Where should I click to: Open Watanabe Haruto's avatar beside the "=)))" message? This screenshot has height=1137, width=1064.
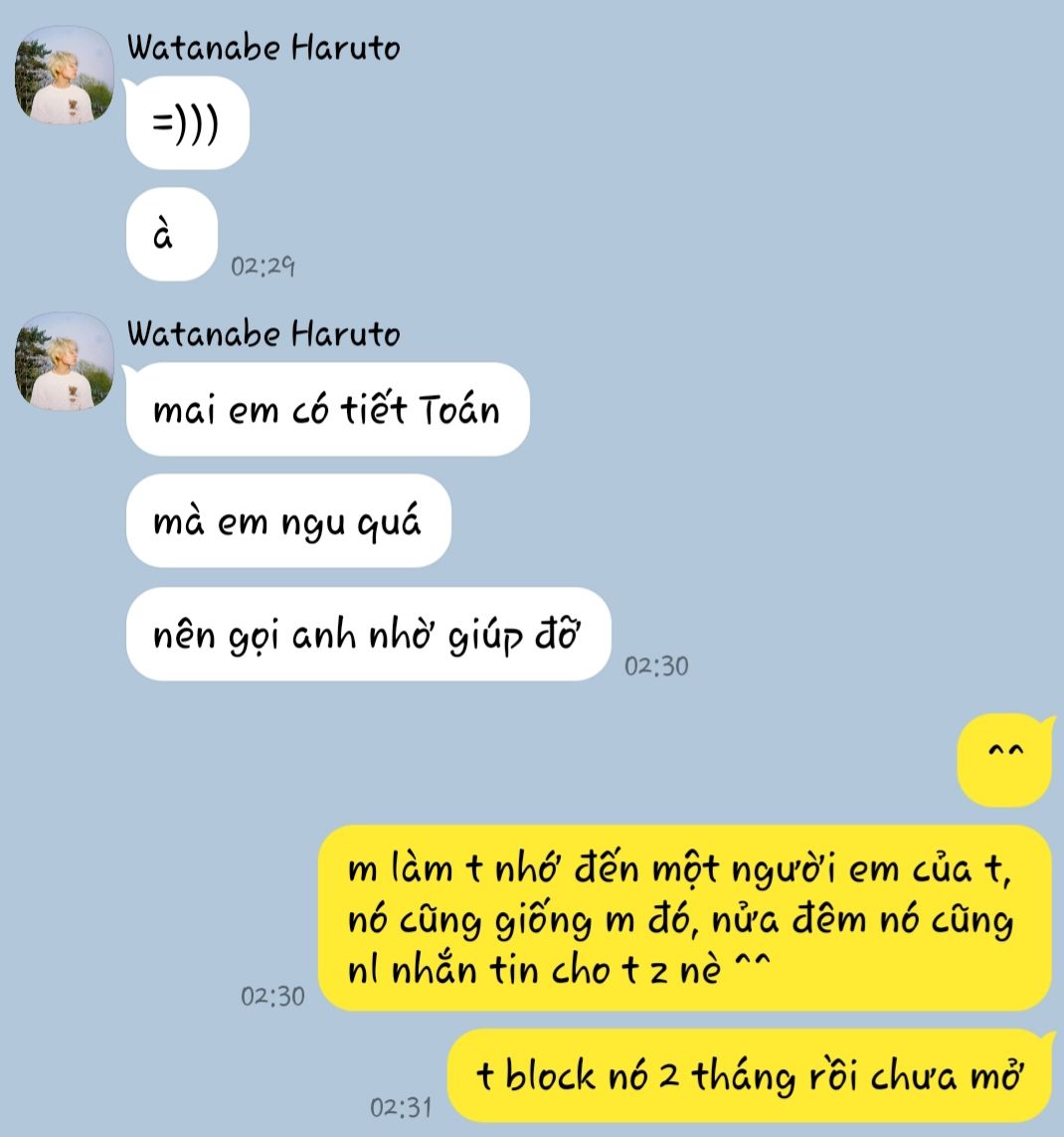(64, 77)
